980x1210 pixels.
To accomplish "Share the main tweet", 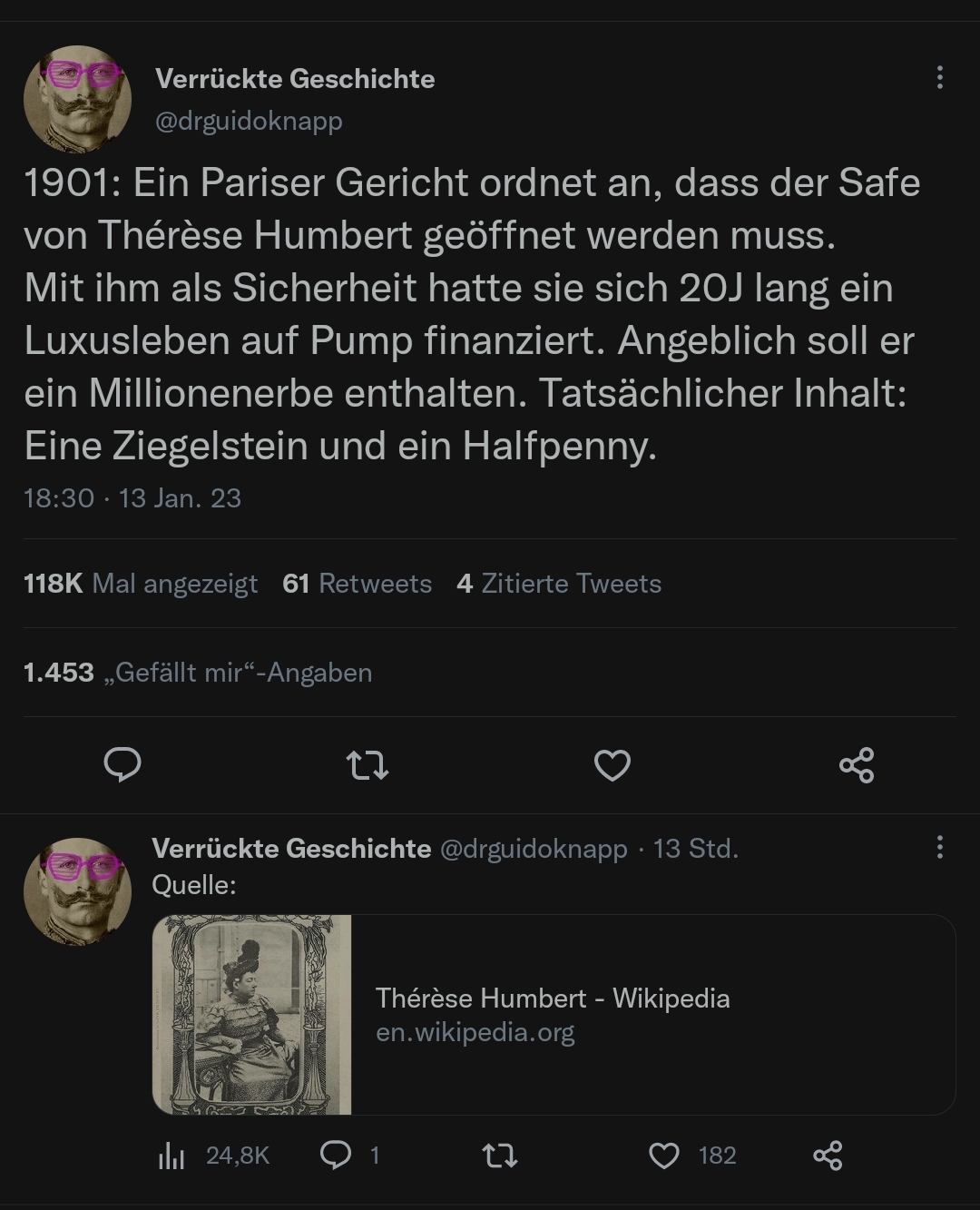I will pyautogui.click(x=857, y=765).
